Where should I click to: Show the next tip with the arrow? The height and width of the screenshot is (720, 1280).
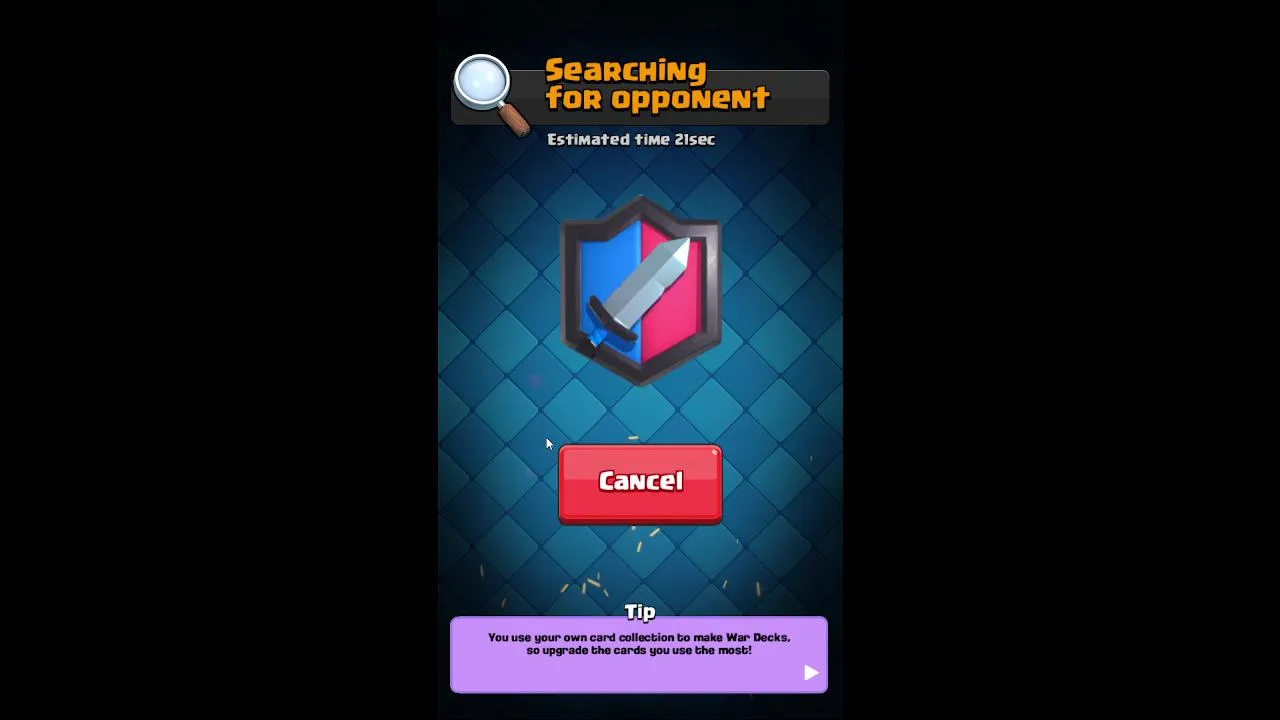[x=811, y=673]
